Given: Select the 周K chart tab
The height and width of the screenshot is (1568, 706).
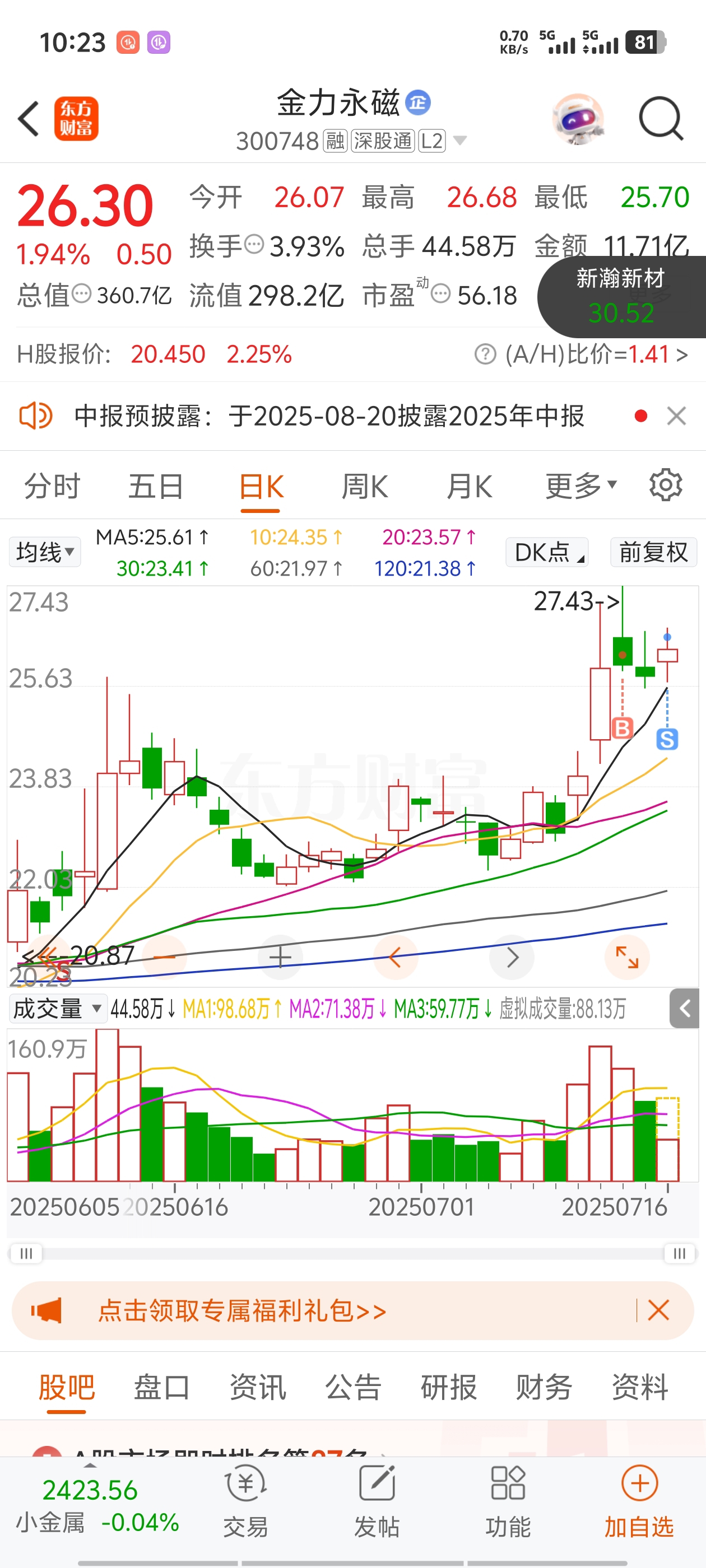Looking at the screenshot, I should (364, 487).
